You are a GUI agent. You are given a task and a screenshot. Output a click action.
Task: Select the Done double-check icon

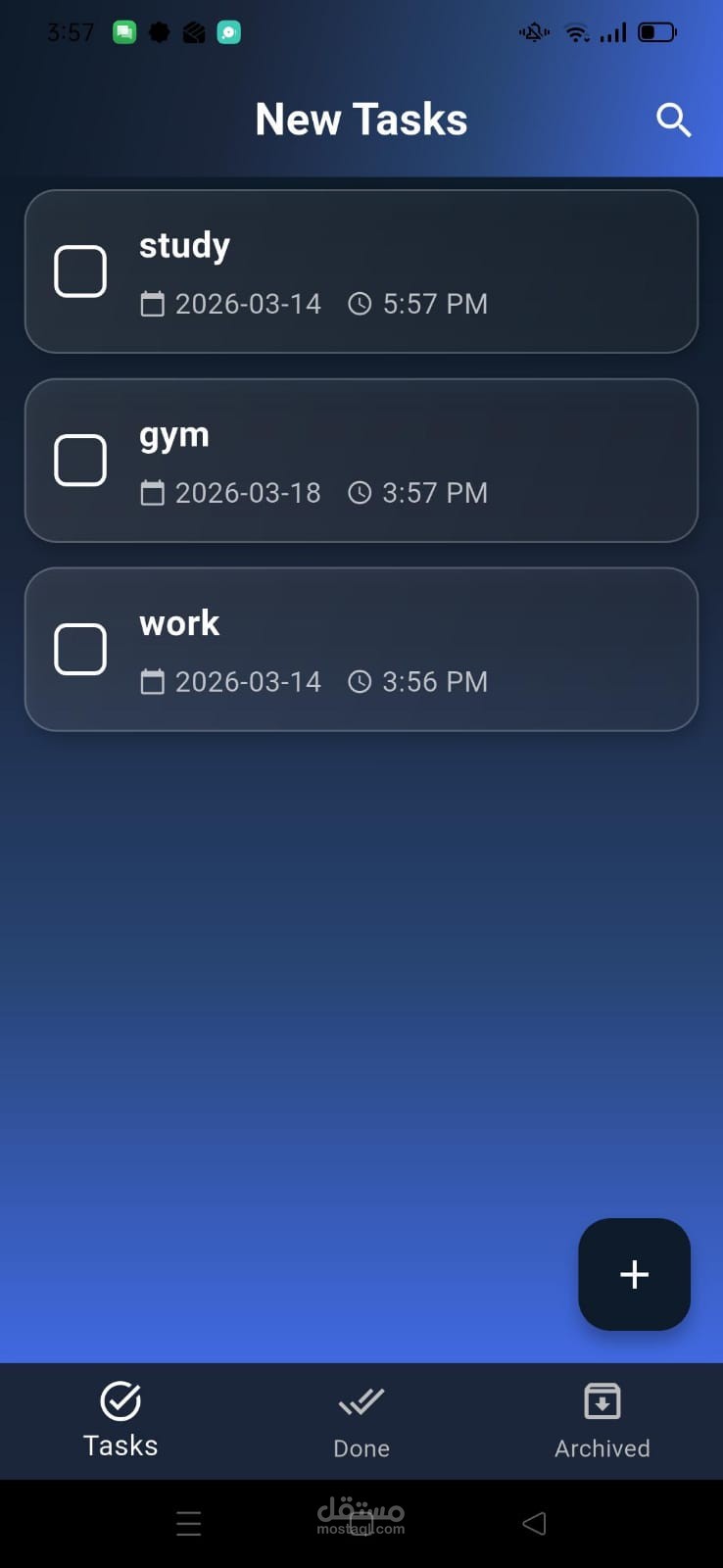tap(361, 1399)
